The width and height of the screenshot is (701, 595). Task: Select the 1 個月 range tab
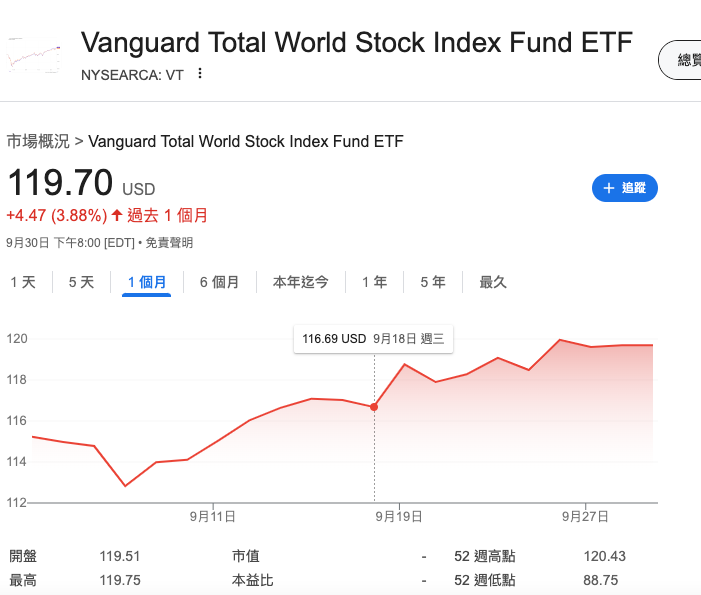pyautogui.click(x=146, y=282)
